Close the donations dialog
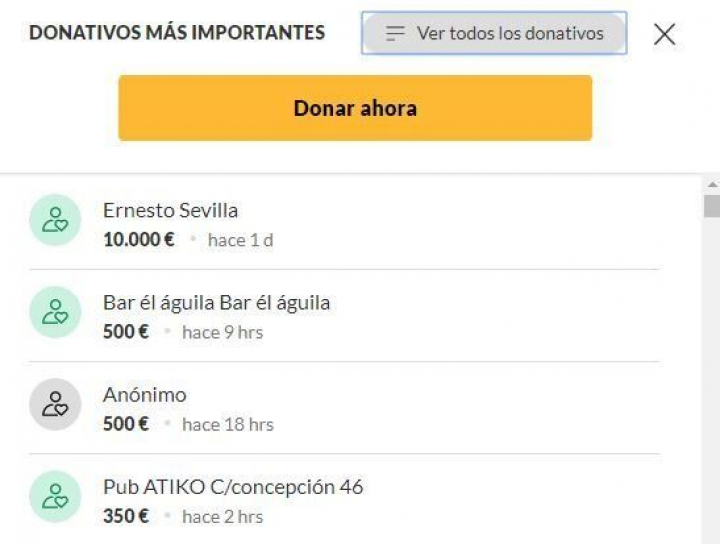Image resolution: width=720 pixels, height=544 pixels. 664,34
